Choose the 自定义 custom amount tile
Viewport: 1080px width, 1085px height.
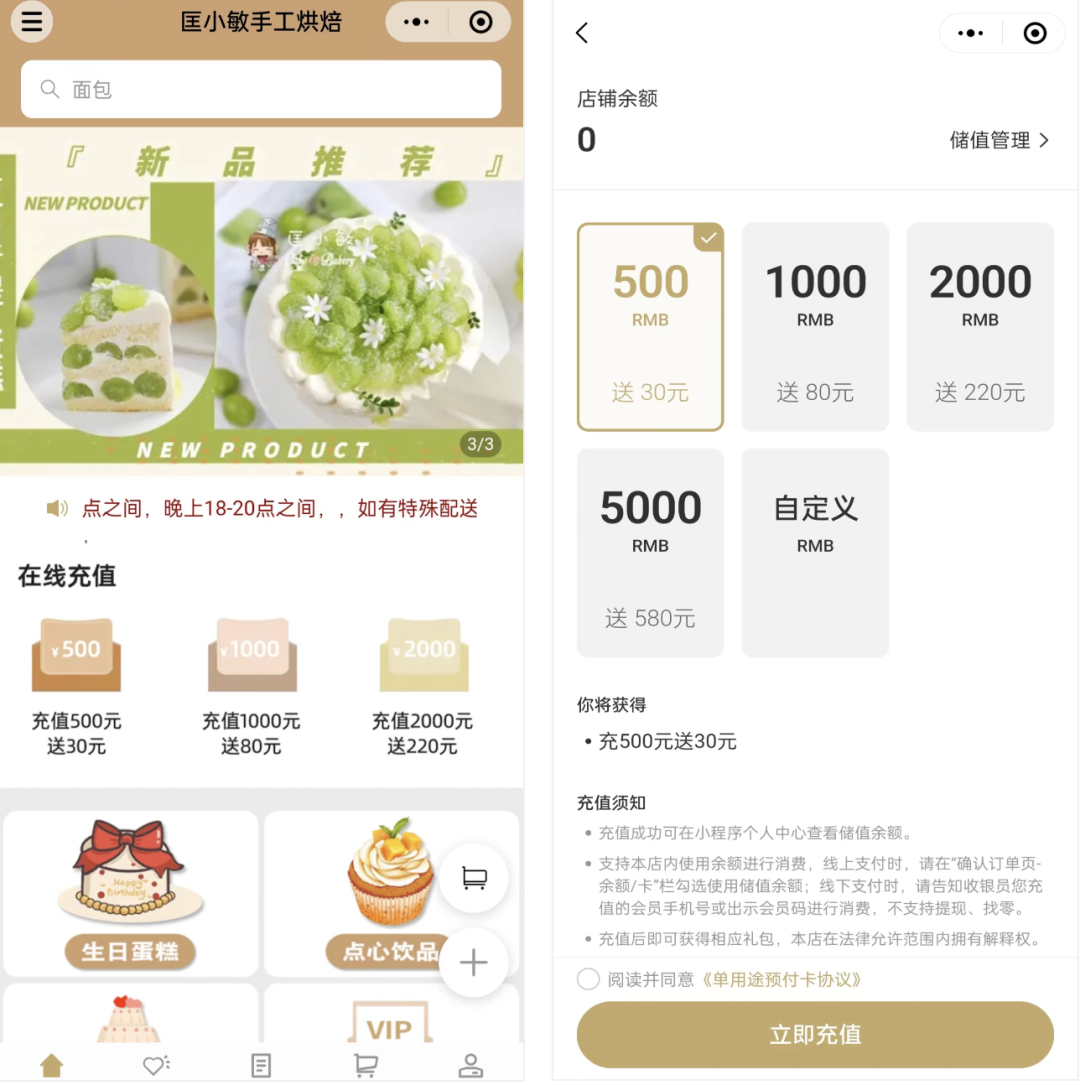tap(815, 553)
